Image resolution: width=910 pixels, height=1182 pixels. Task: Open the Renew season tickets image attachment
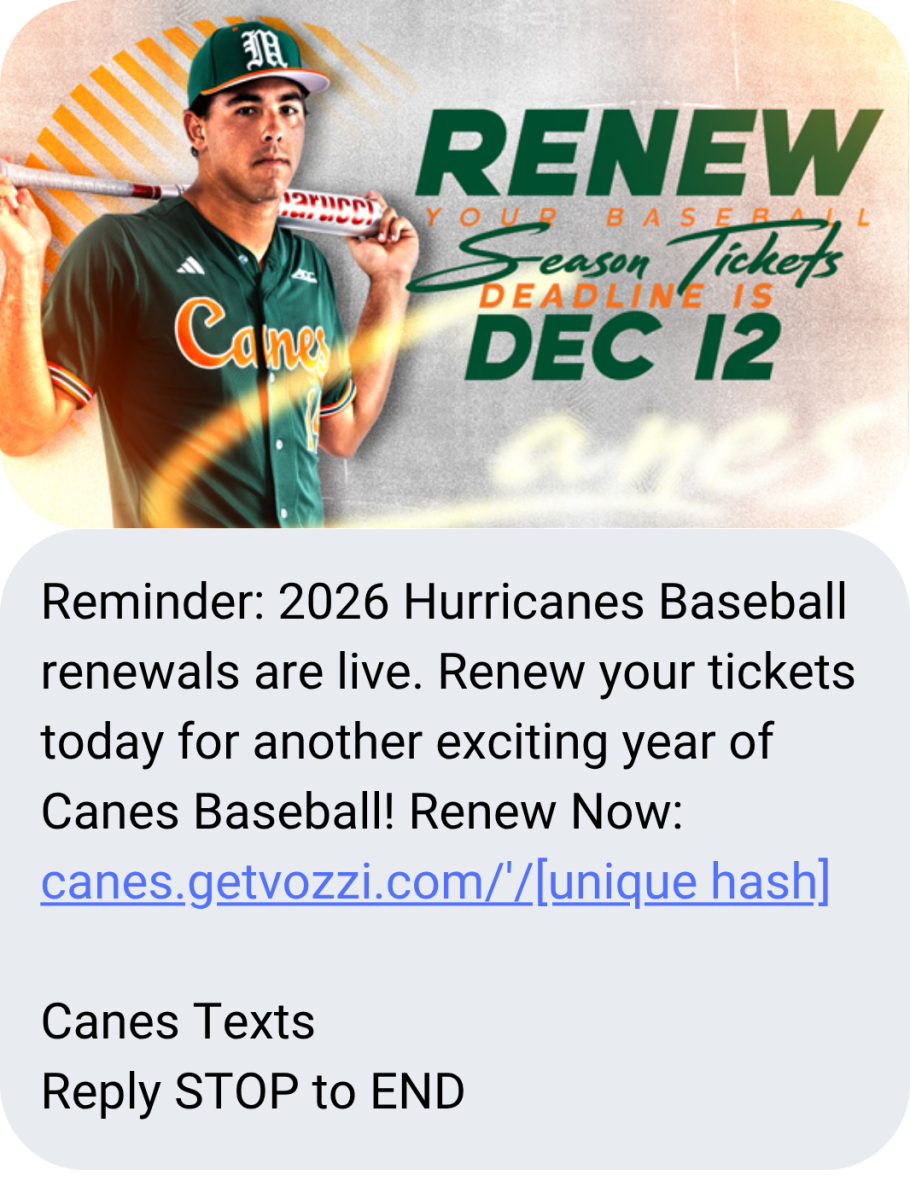(x=455, y=265)
